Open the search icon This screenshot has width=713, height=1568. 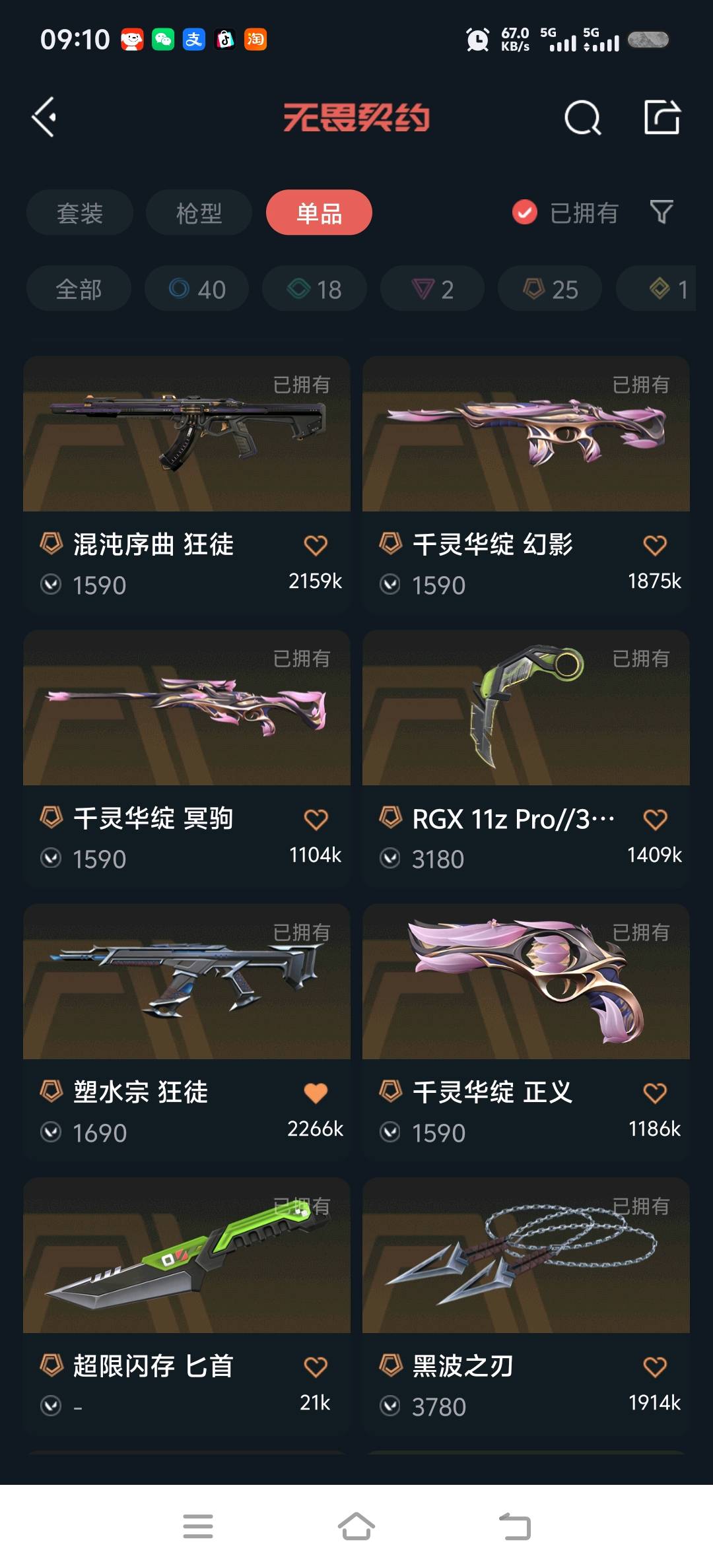point(583,118)
